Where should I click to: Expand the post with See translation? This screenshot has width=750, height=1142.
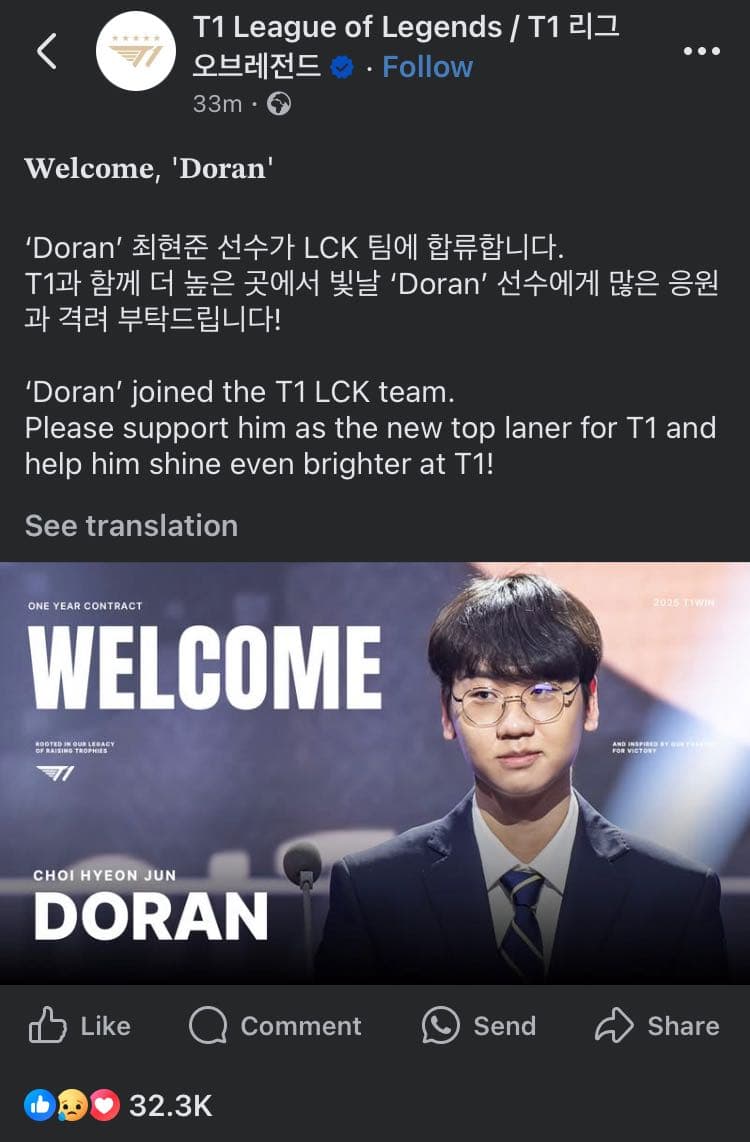[x=131, y=525]
